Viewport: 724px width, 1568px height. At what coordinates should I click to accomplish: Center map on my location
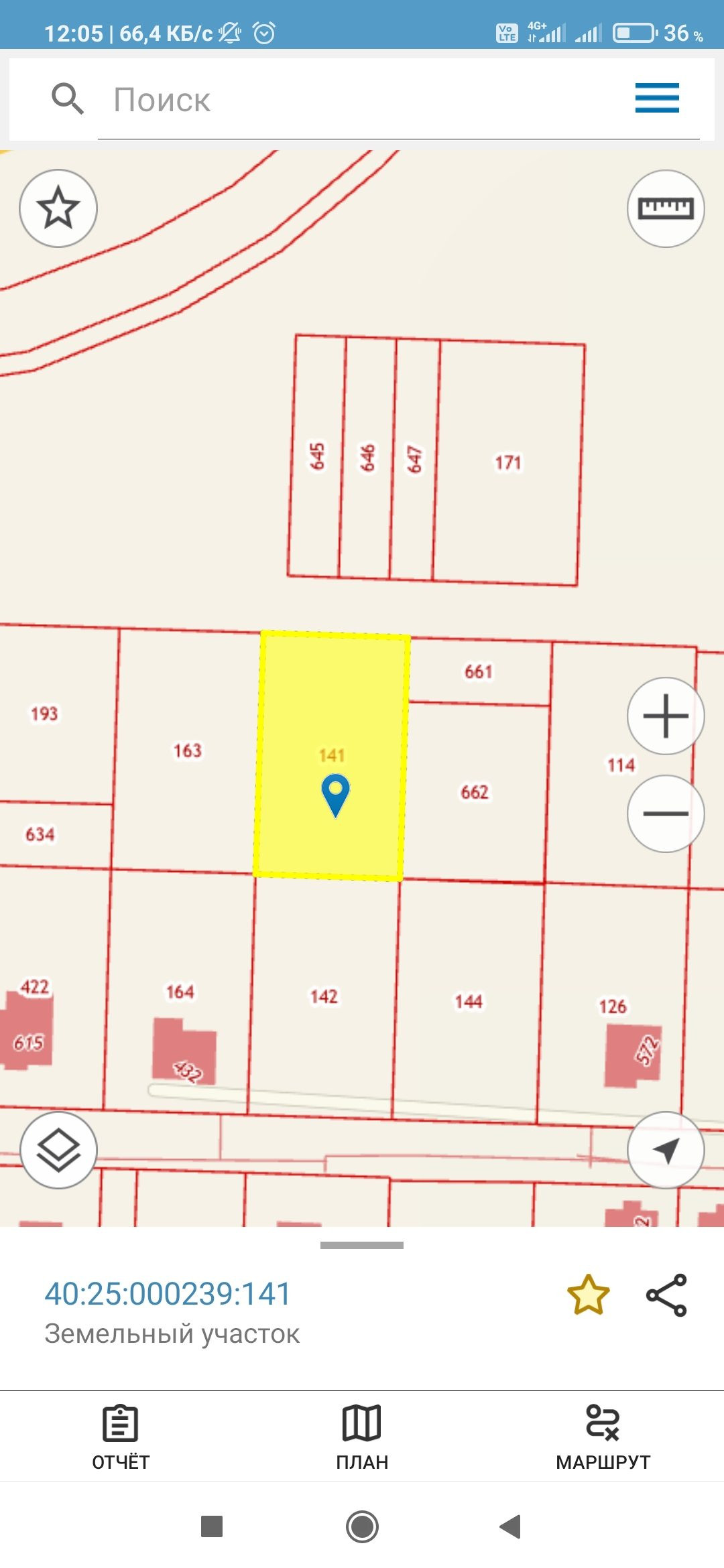pos(665,1151)
